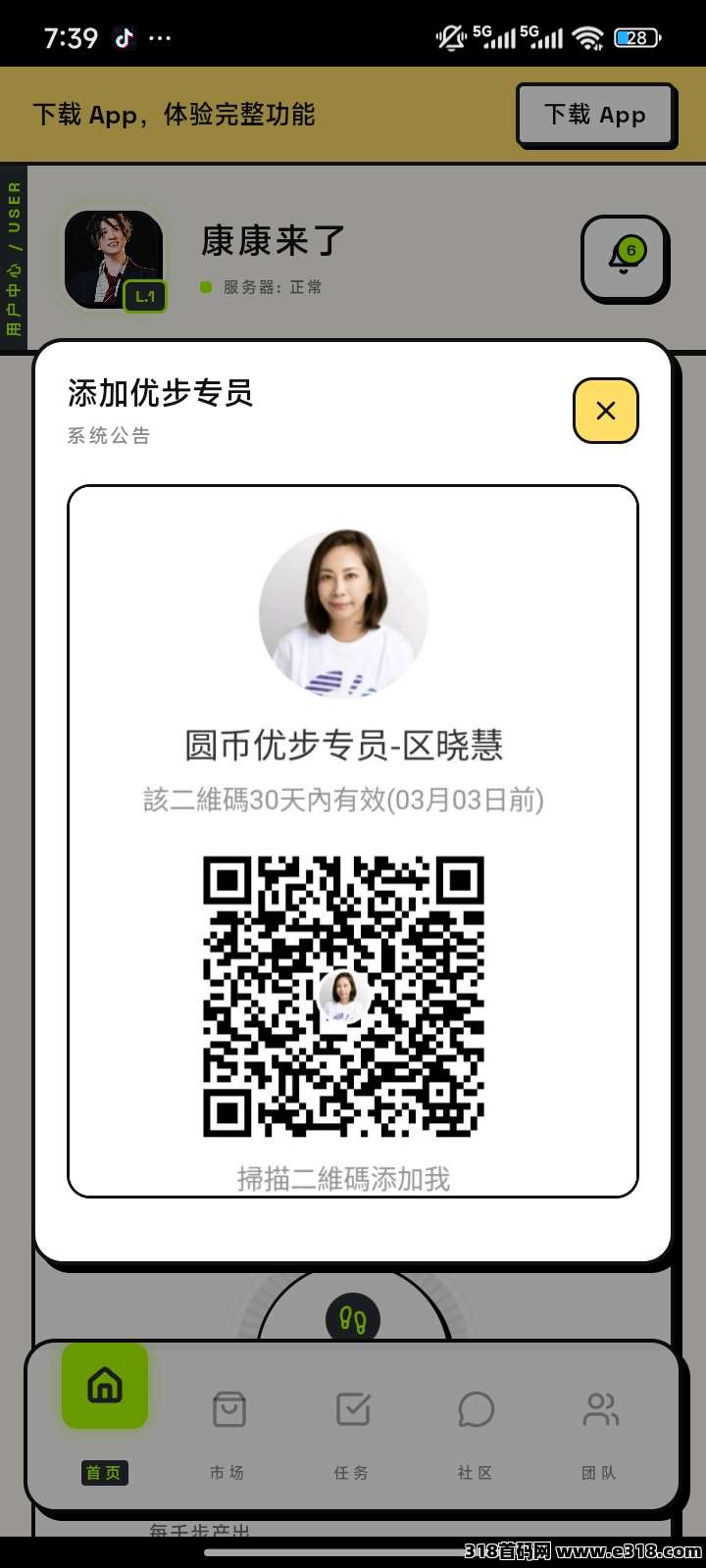Dismiss the announcement dialog with X
706x1568 pixels.
[x=605, y=411]
